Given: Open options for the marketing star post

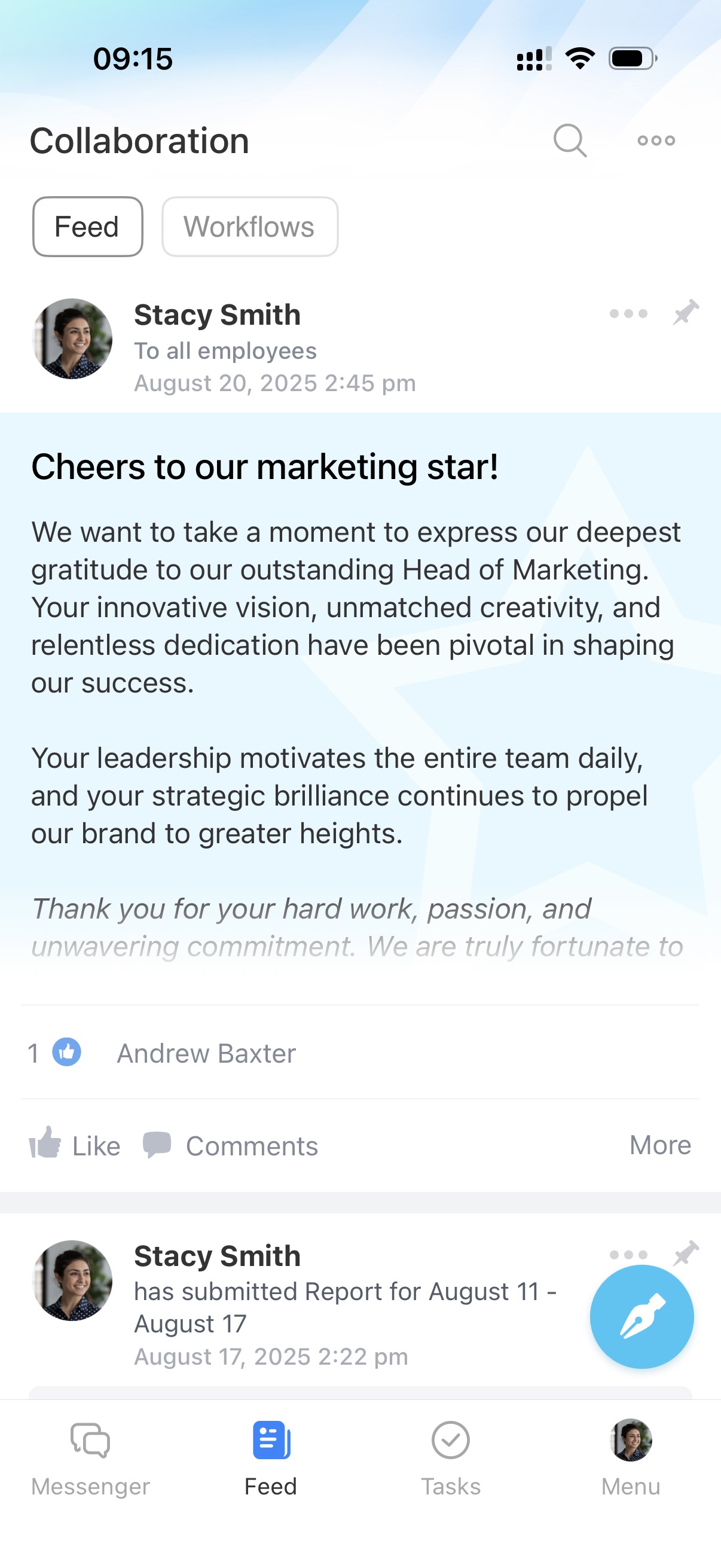Looking at the screenshot, I should 628,314.
